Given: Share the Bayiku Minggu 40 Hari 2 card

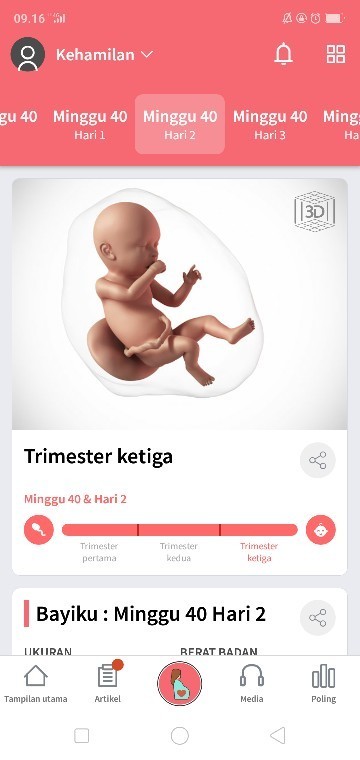Looking at the screenshot, I should click(317, 618).
